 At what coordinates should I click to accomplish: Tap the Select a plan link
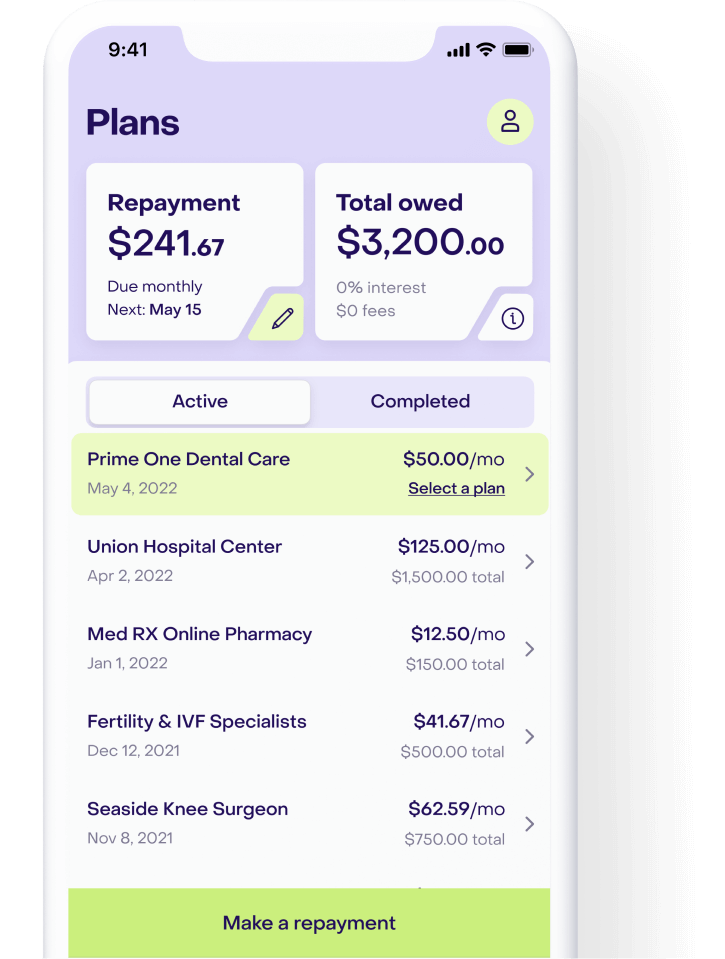(456, 489)
